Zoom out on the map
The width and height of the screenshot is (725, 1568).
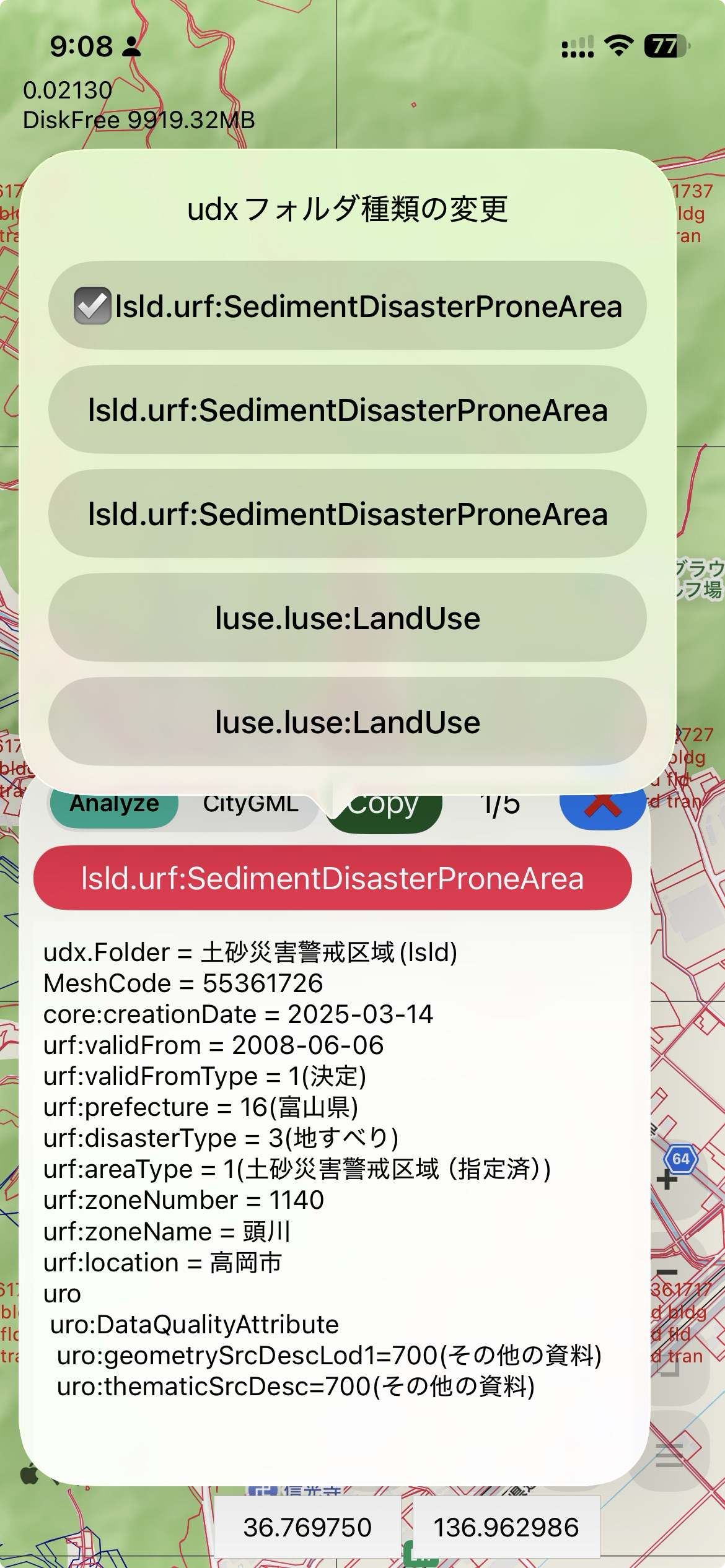(x=667, y=1273)
